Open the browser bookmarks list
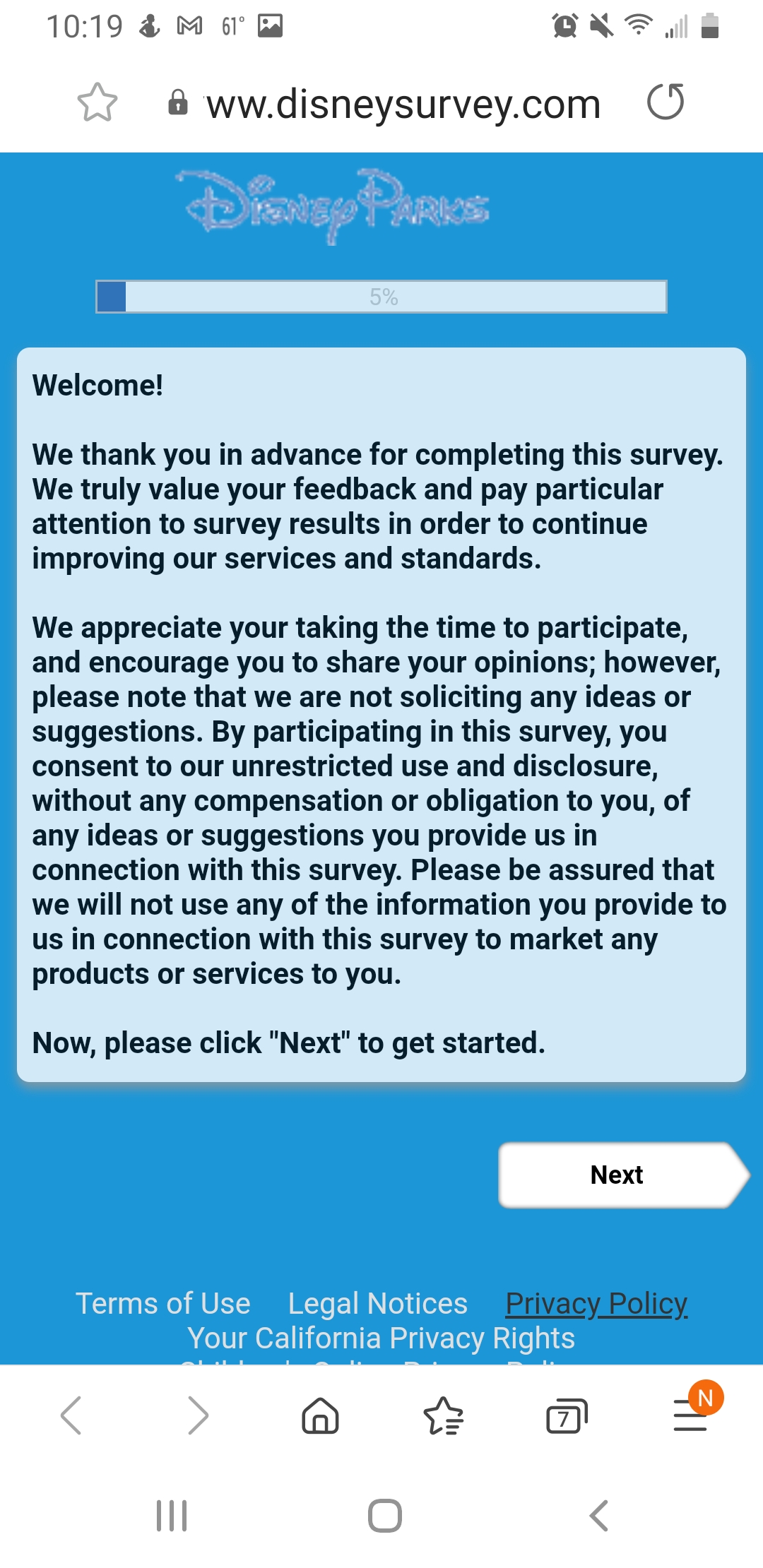The image size is (763, 1568). 444,1415
